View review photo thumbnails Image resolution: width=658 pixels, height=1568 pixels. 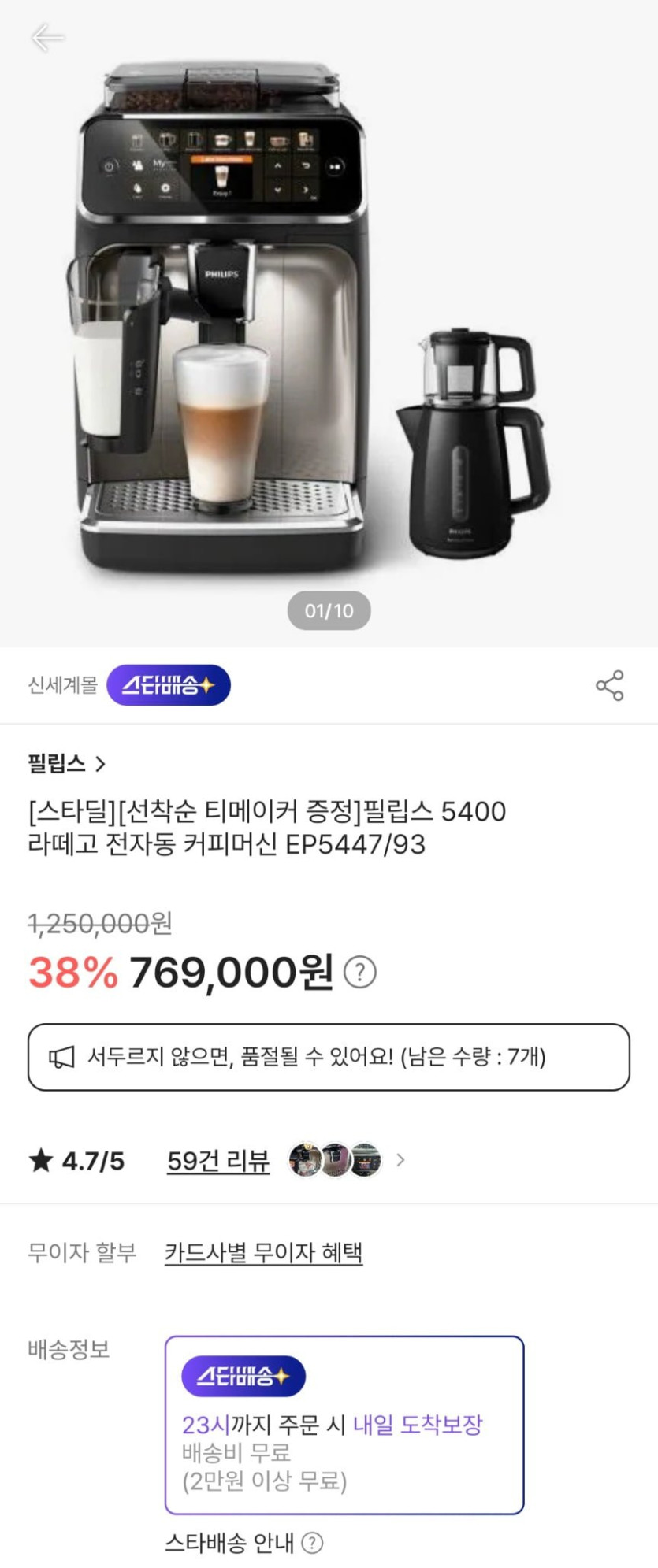[335, 1160]
